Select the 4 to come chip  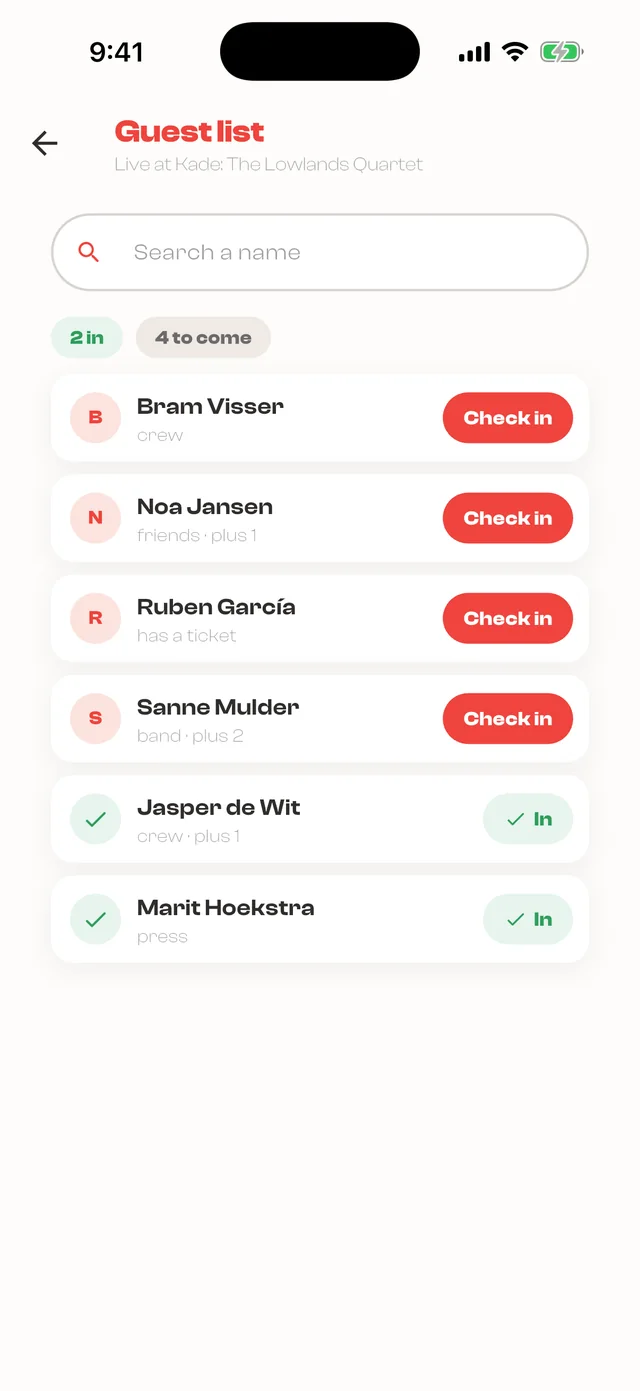203,338
